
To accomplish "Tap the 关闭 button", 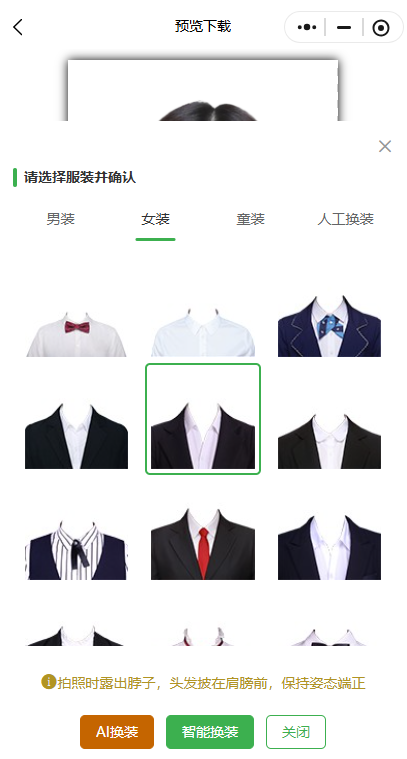I will pos(296,731).
